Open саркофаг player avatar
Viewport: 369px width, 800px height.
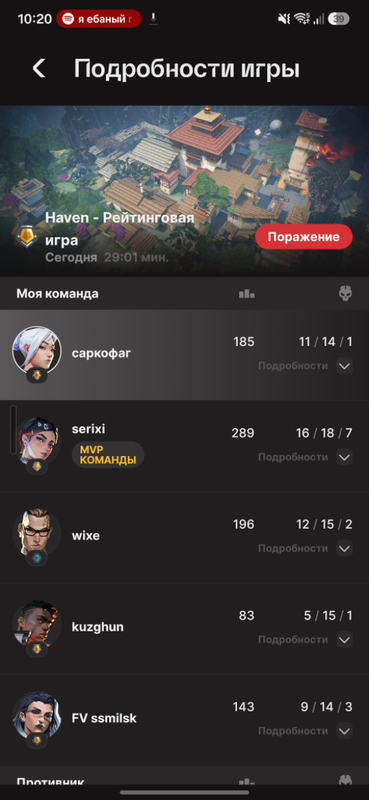coord(37,352)
